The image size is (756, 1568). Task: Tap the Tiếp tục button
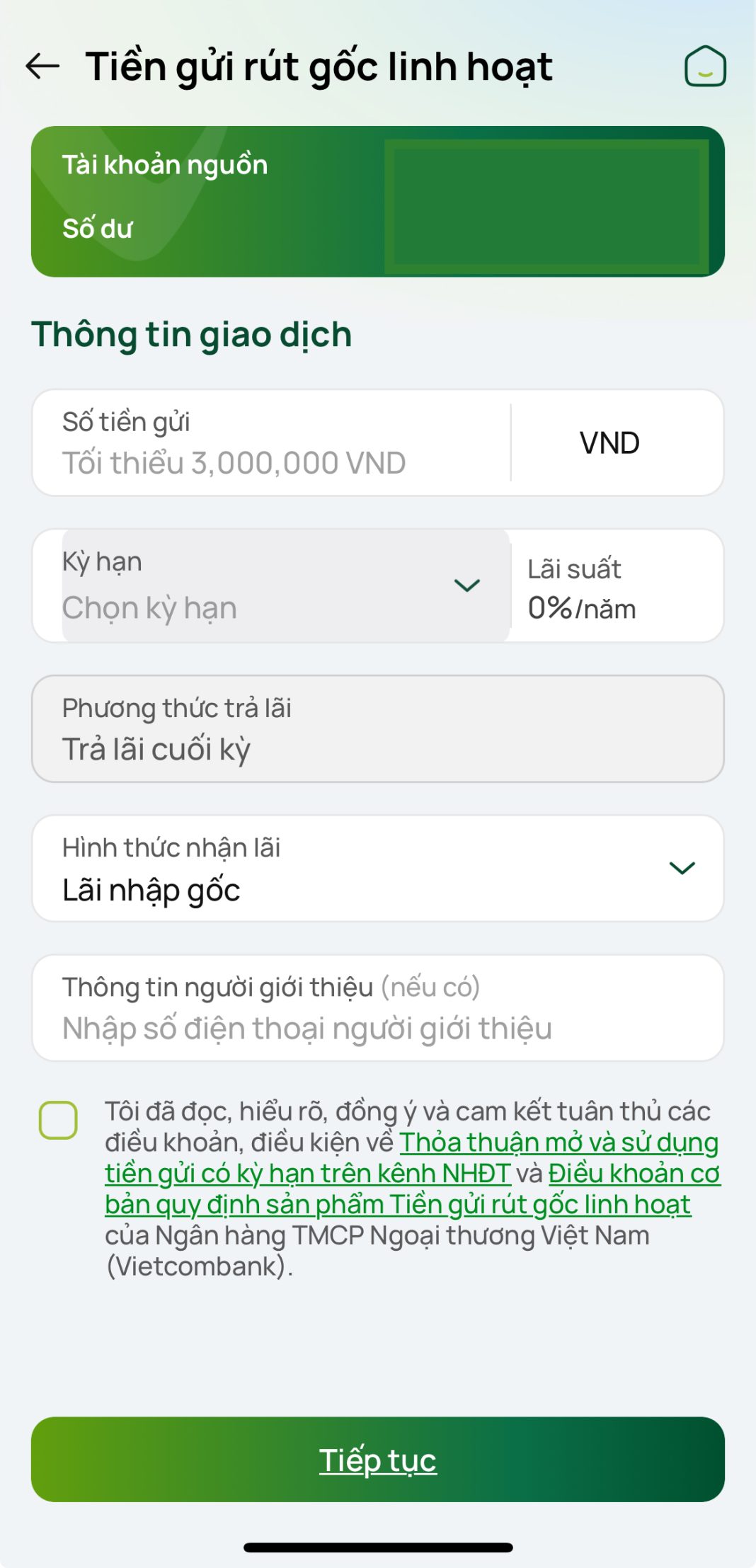[x=378, y=1459]
